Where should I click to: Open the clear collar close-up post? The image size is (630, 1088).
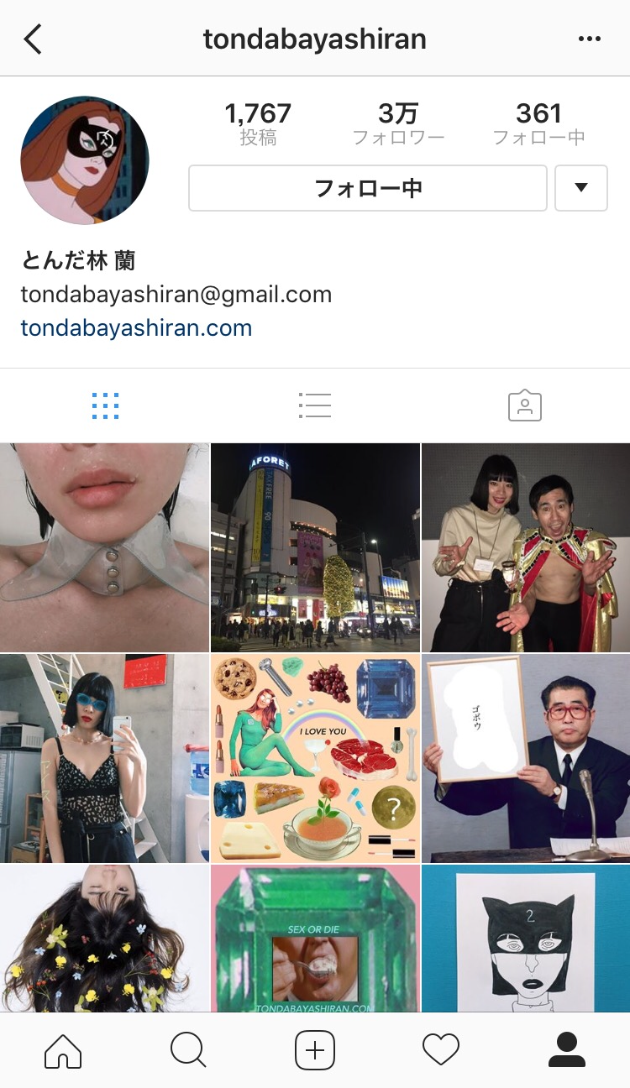104,547
